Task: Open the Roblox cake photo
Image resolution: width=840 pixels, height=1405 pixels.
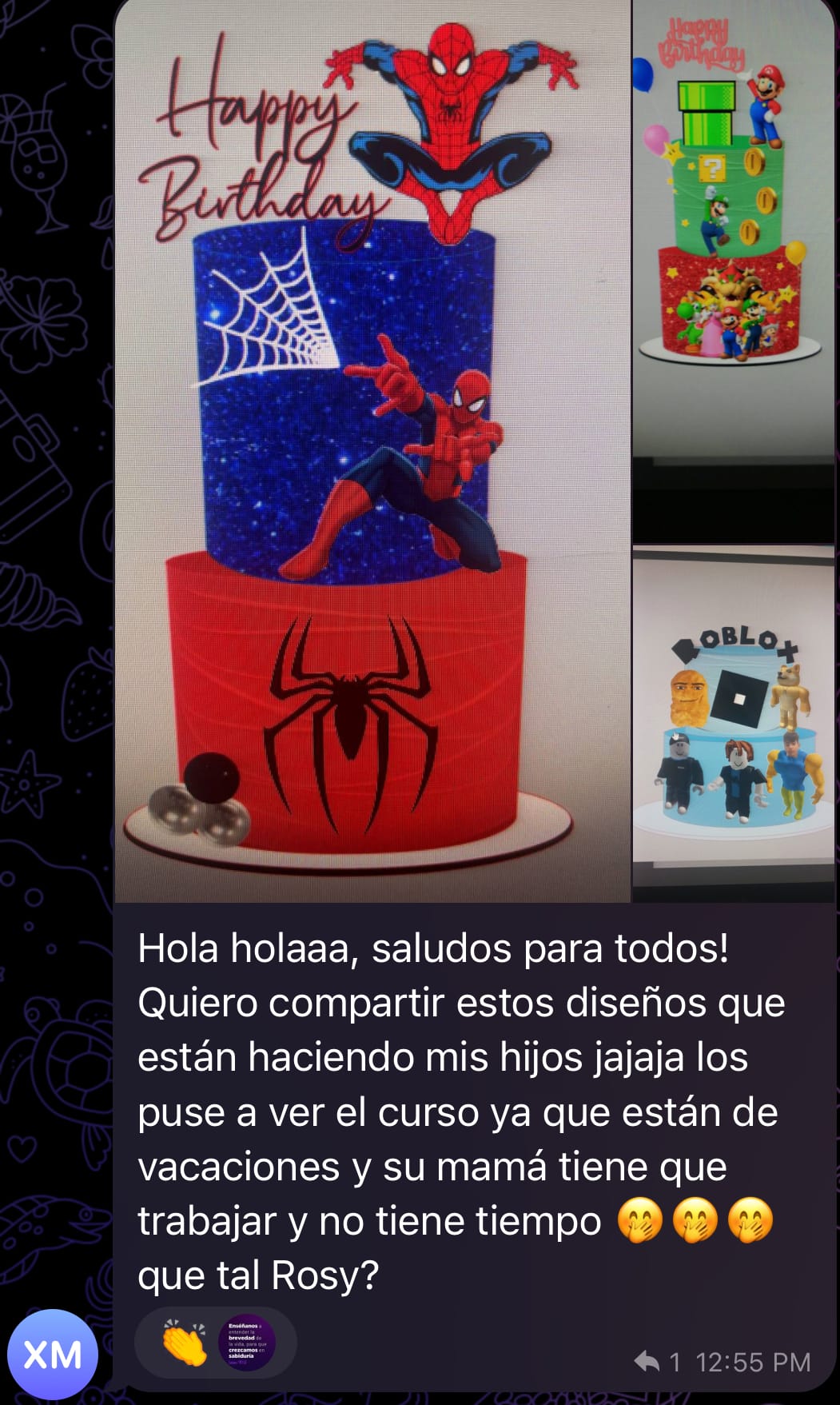Action: click(x=733, y=724)
